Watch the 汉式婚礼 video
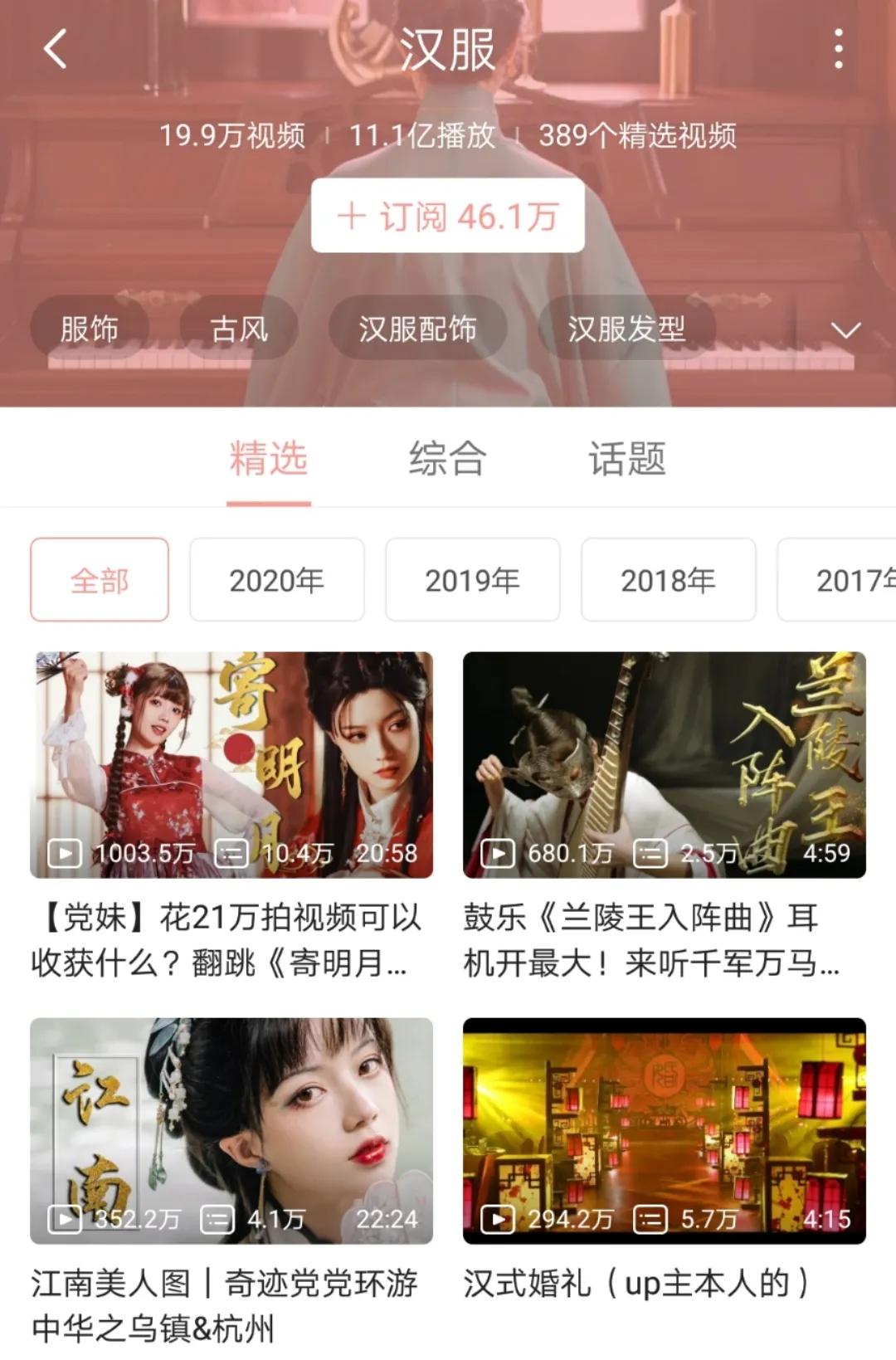The width and height of the screenshot is (896, 1360). tap(664, 1130)
